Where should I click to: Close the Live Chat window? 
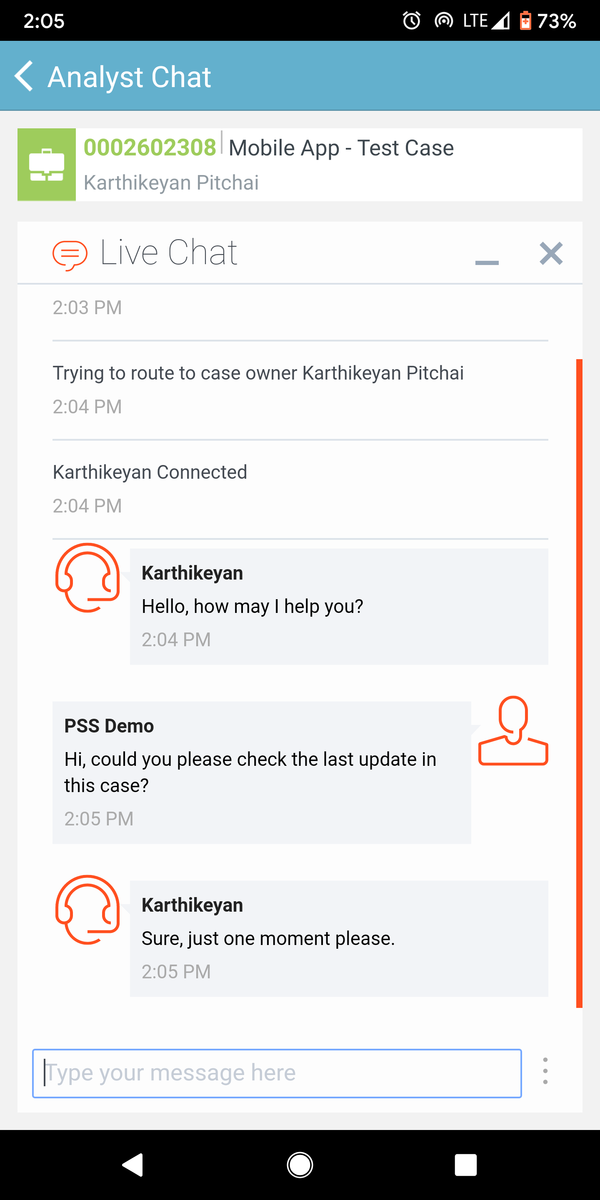pos(551,253)
